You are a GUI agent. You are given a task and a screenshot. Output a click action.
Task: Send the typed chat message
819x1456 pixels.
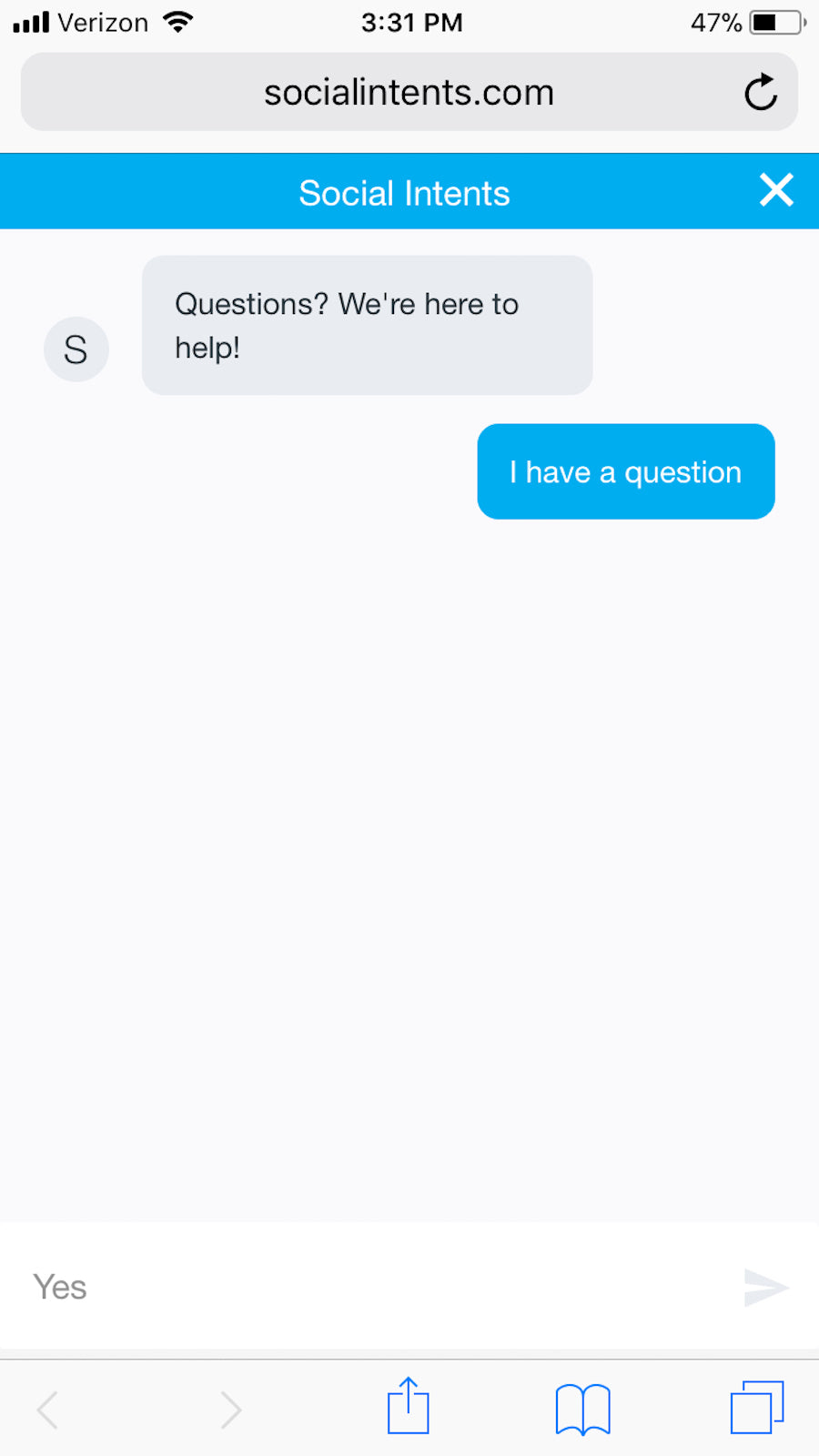point(765,1287)
